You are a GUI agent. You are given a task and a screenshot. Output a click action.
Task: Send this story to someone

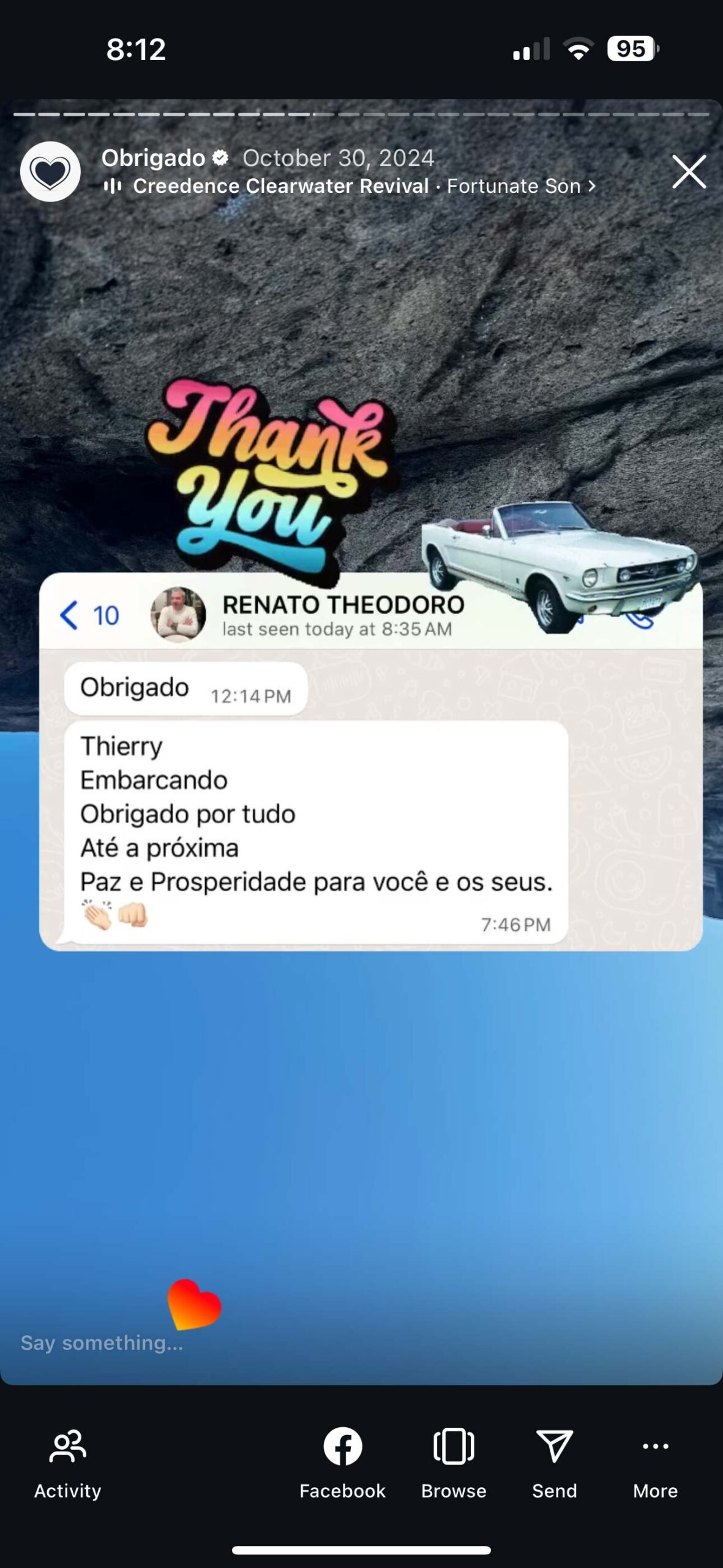coord(554,1464)
